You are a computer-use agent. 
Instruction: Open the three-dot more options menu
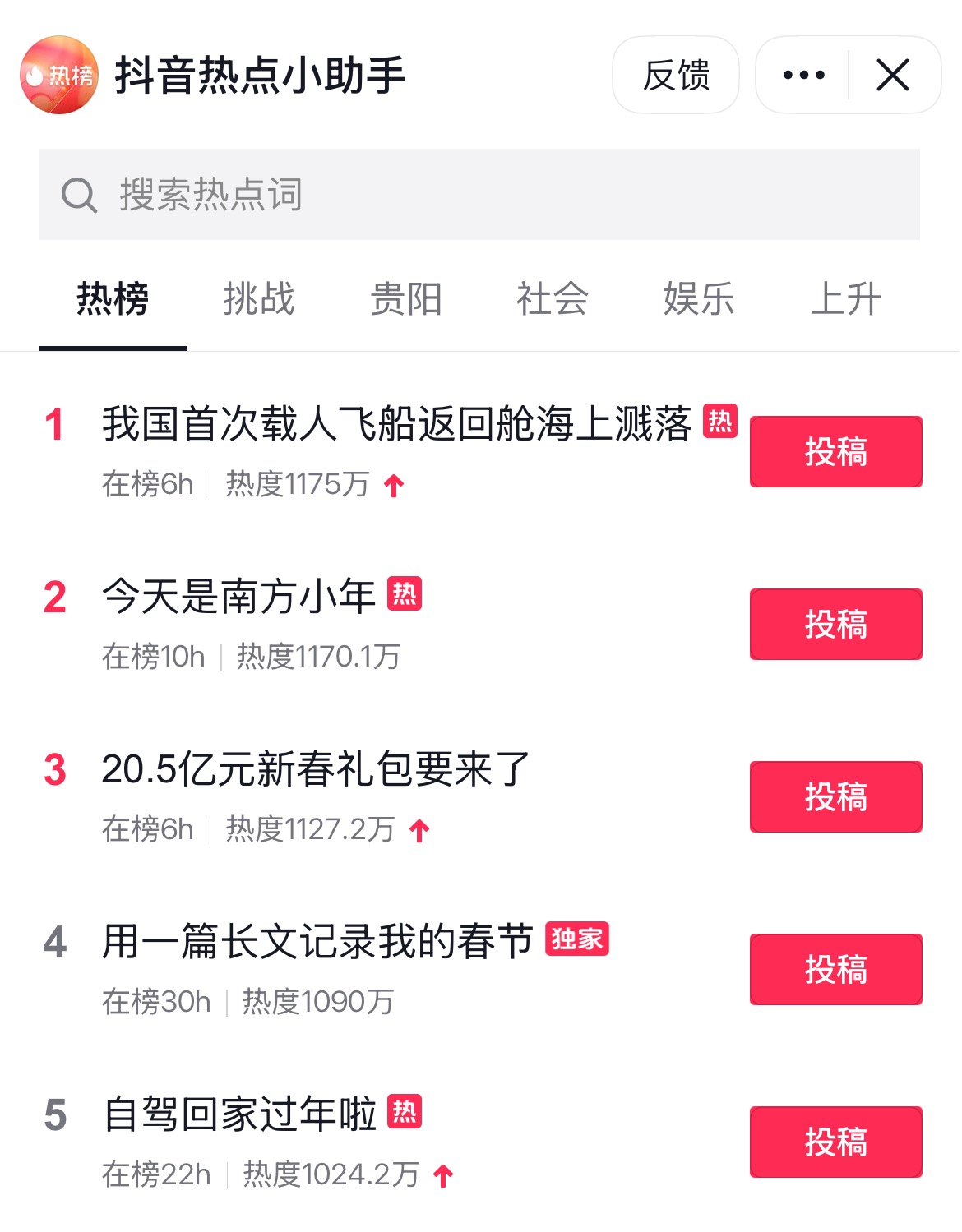[803, 76]
